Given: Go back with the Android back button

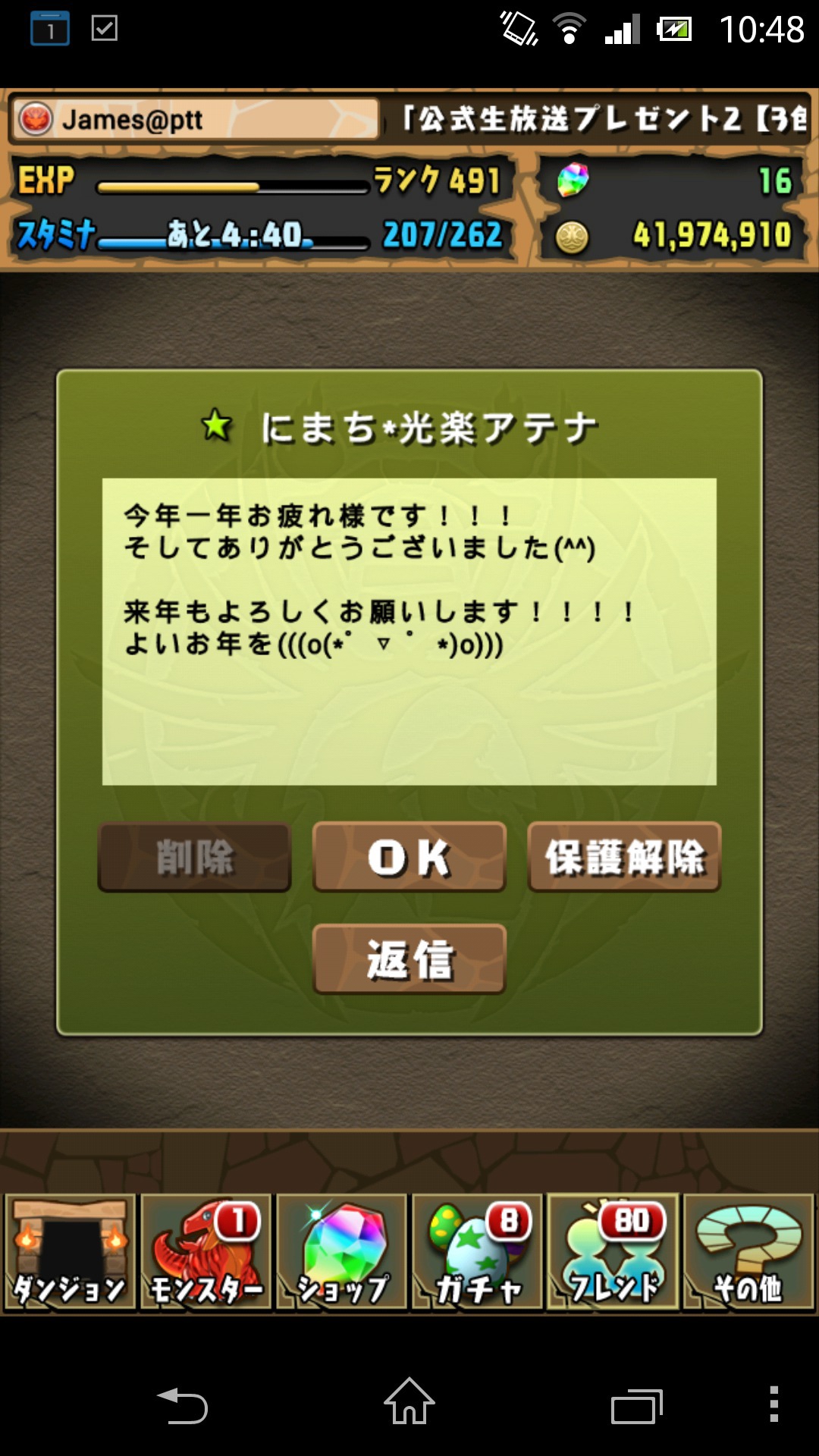Looking at the screenshot, I should [182, 1404].
